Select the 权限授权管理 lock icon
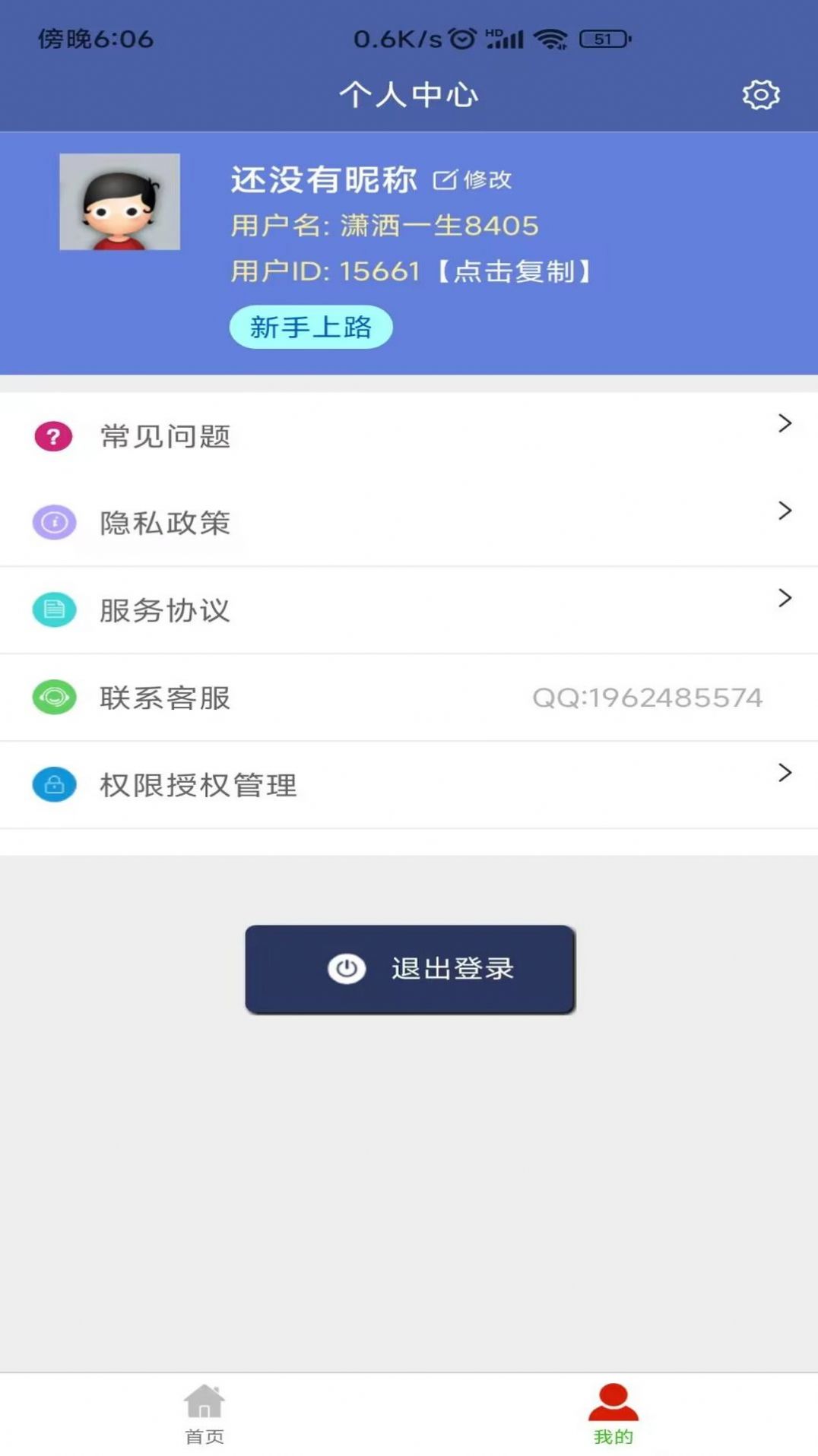Viewport: 818px width, 1456px height. tap(52, 785)
